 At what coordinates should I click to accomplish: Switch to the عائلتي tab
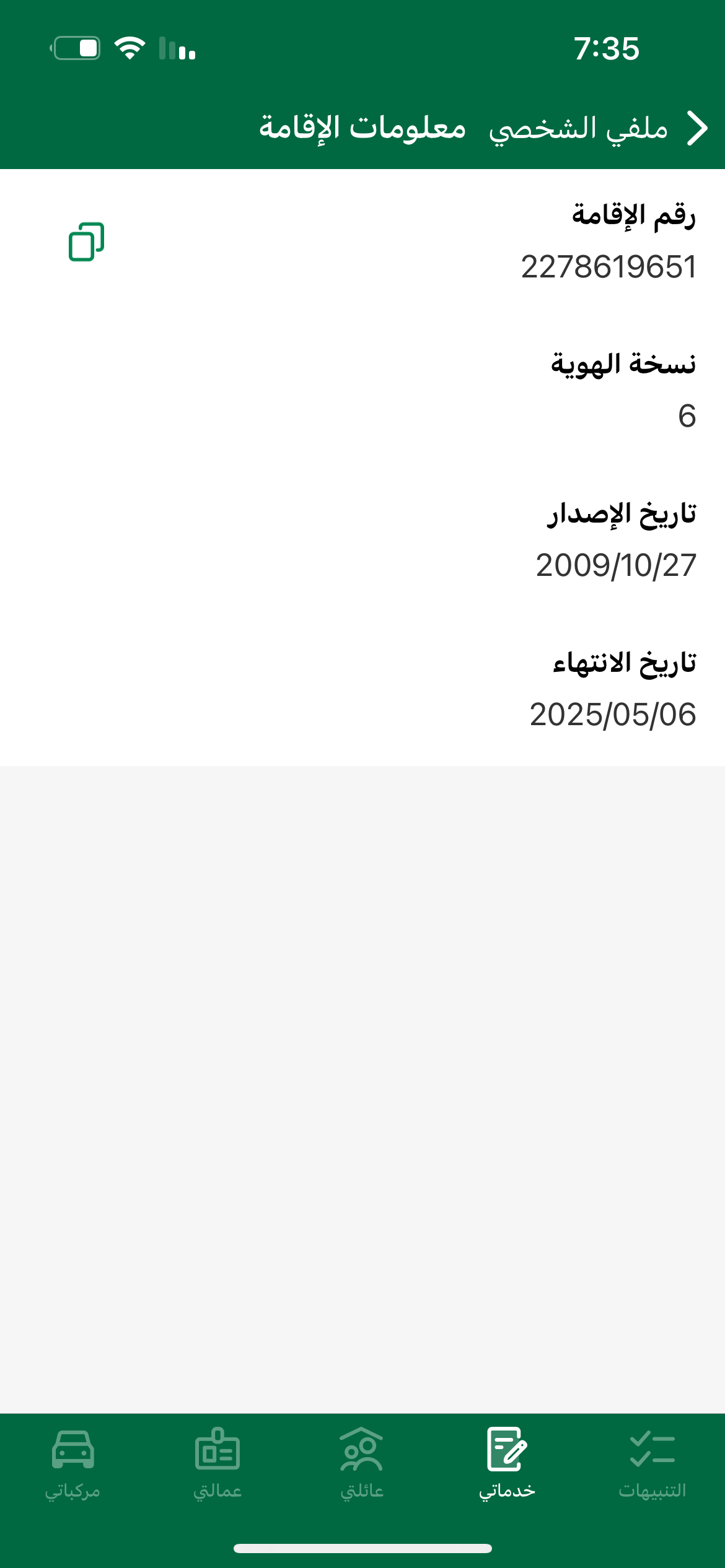coord(362,1464)
